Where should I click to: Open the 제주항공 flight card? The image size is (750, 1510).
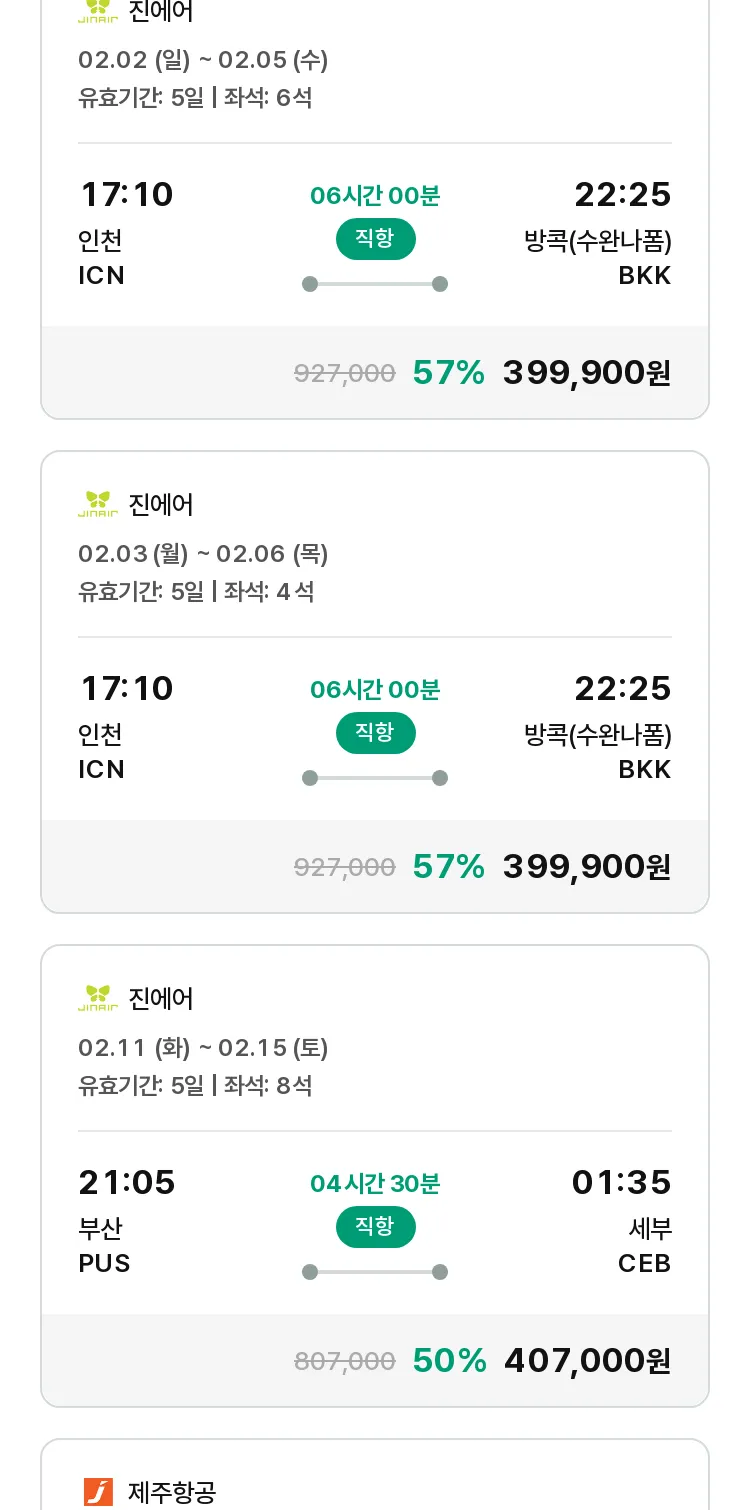[x=375, y=1475]
